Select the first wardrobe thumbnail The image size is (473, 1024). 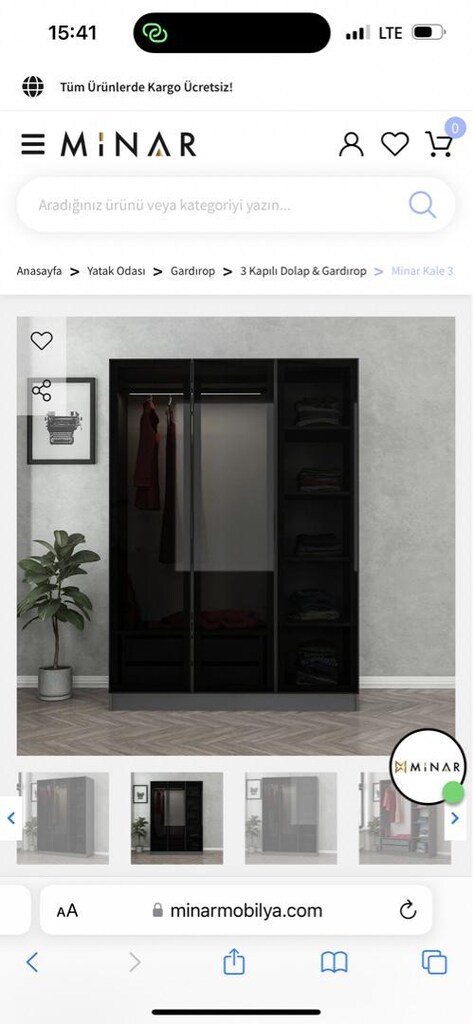[63, 818]
